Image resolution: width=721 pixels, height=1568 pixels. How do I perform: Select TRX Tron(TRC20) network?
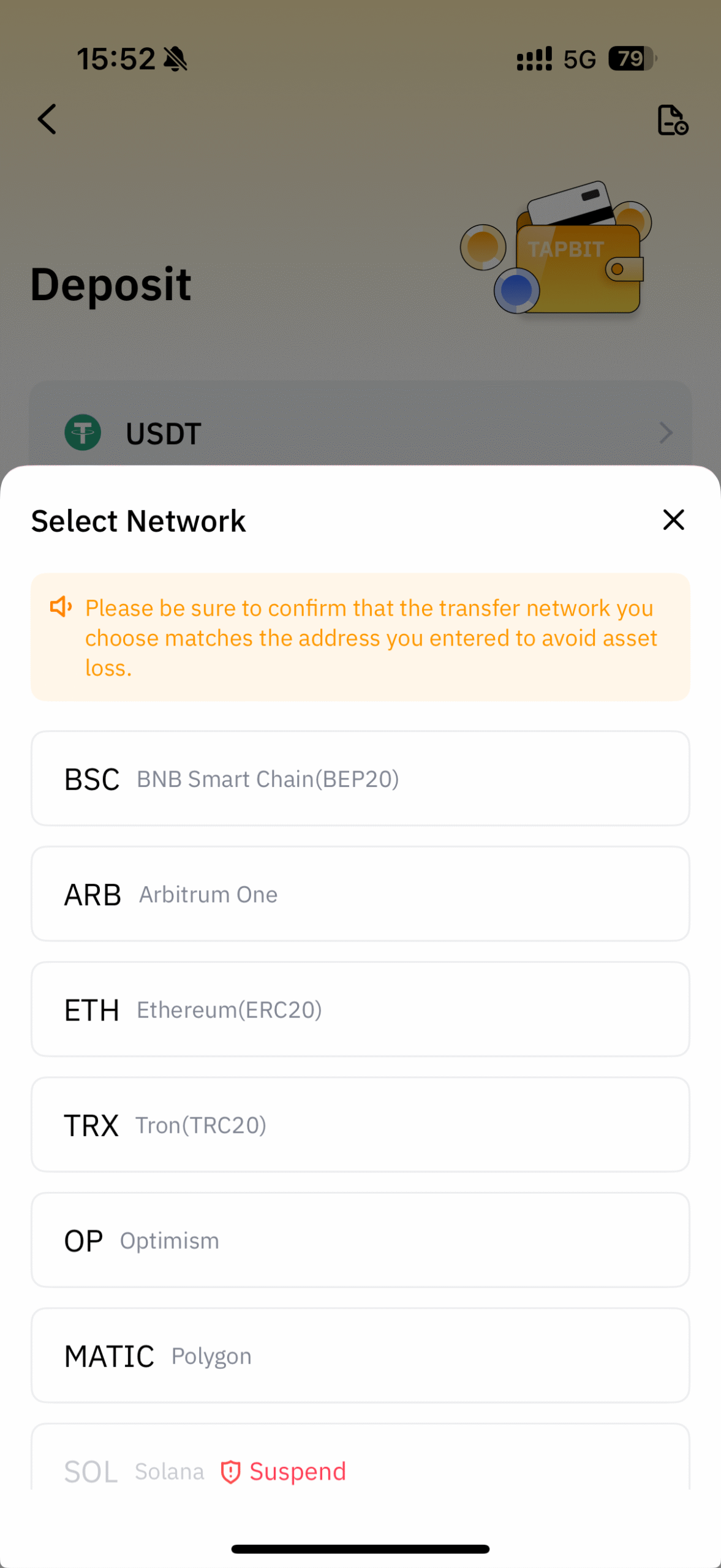pyautogui.click(x=360, y=1125)
